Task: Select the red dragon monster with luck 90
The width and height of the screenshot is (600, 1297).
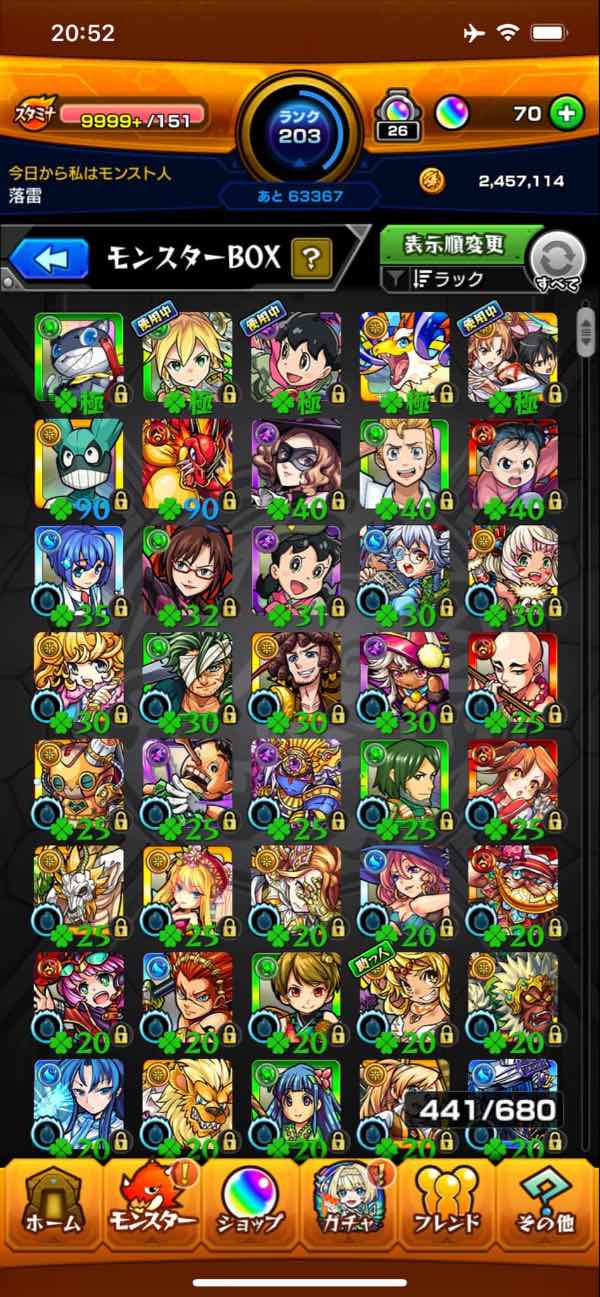Action: [187, 463]
